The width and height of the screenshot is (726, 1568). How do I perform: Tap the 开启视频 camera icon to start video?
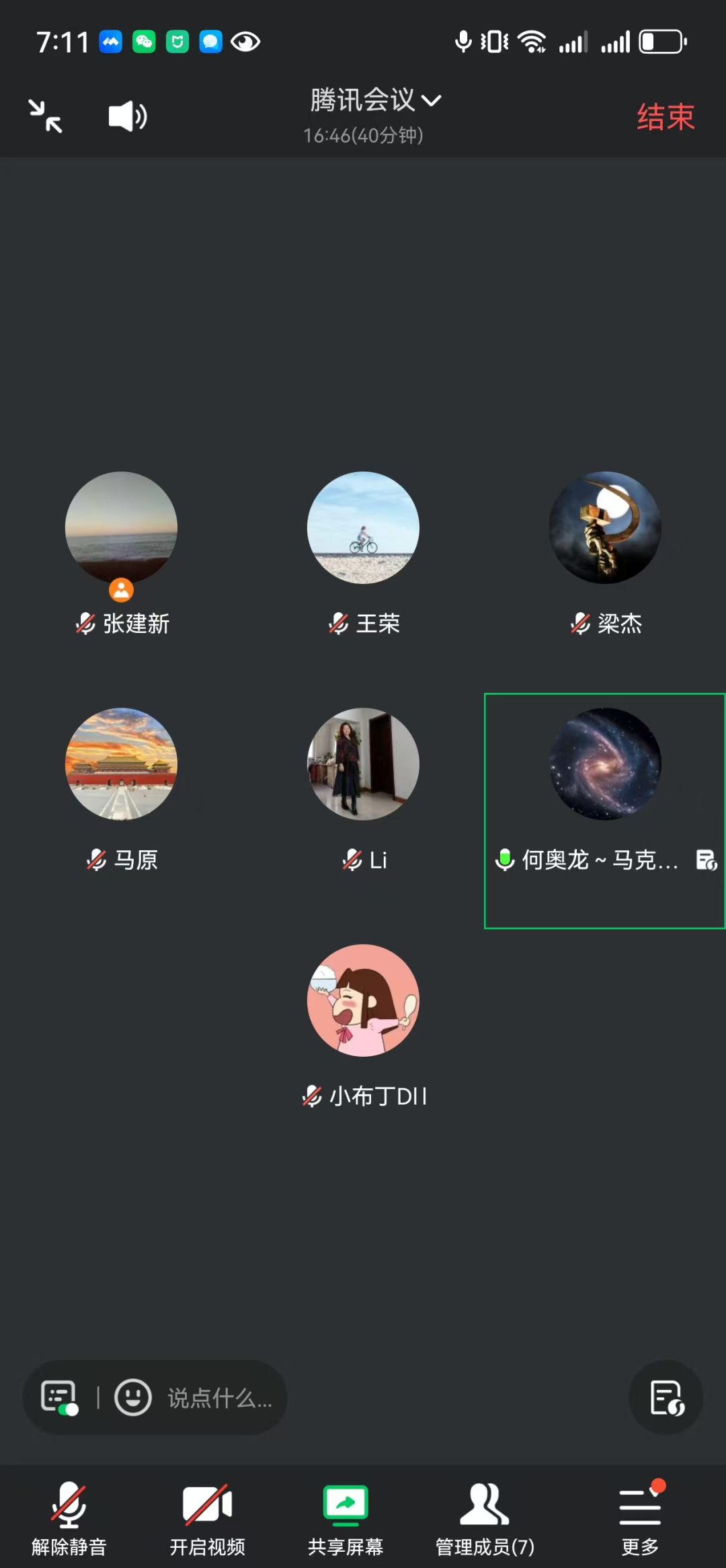coord(207,1505)
